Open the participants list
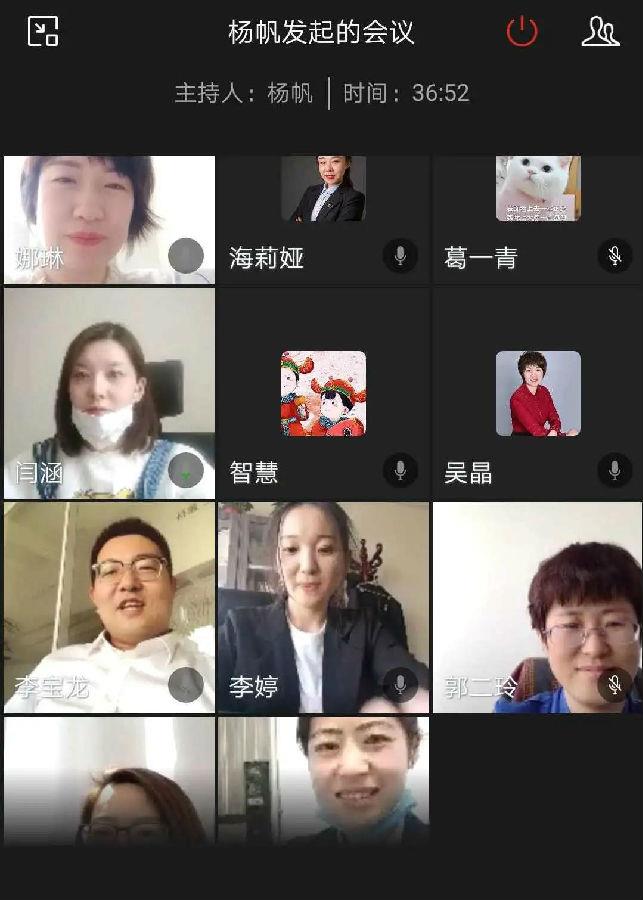This screenshot has width=643, height=900. [600, 32]
